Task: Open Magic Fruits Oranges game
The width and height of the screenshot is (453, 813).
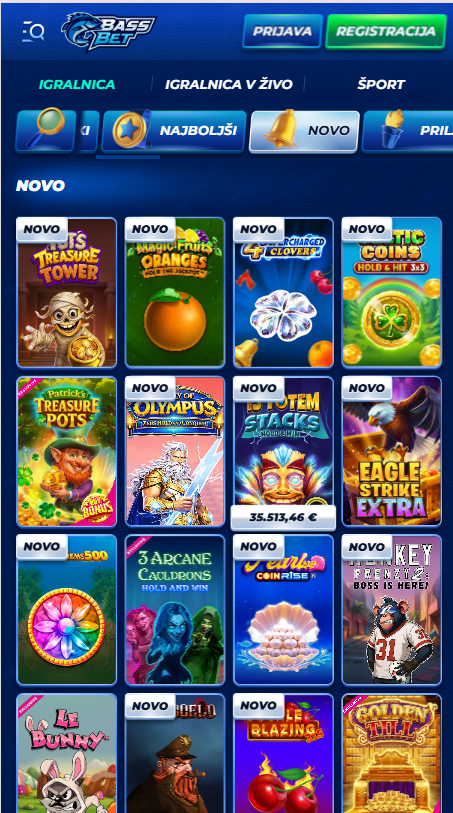Action: point(175,293)
